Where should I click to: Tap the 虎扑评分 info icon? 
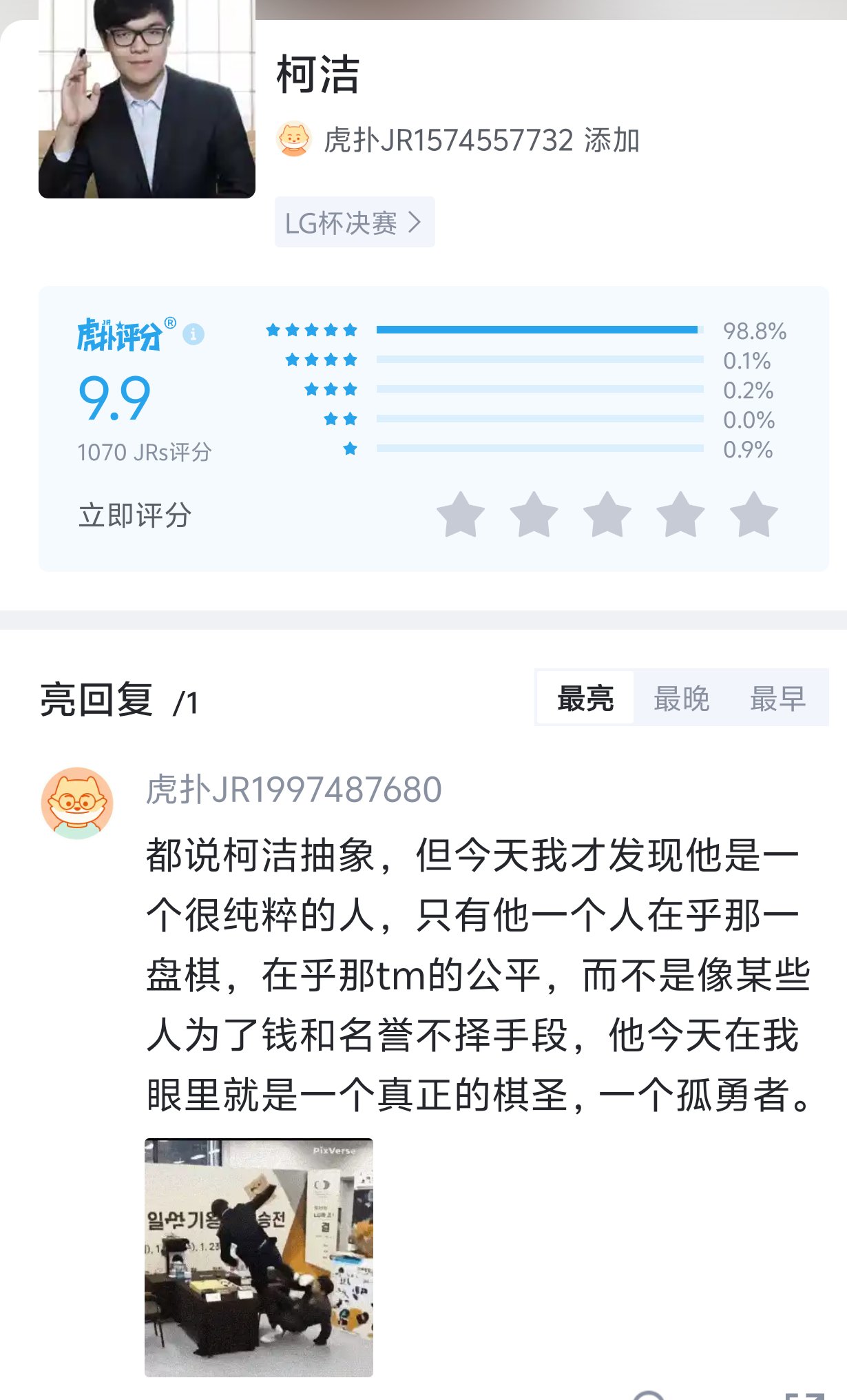pyautogui.click(x=194, y=334)
